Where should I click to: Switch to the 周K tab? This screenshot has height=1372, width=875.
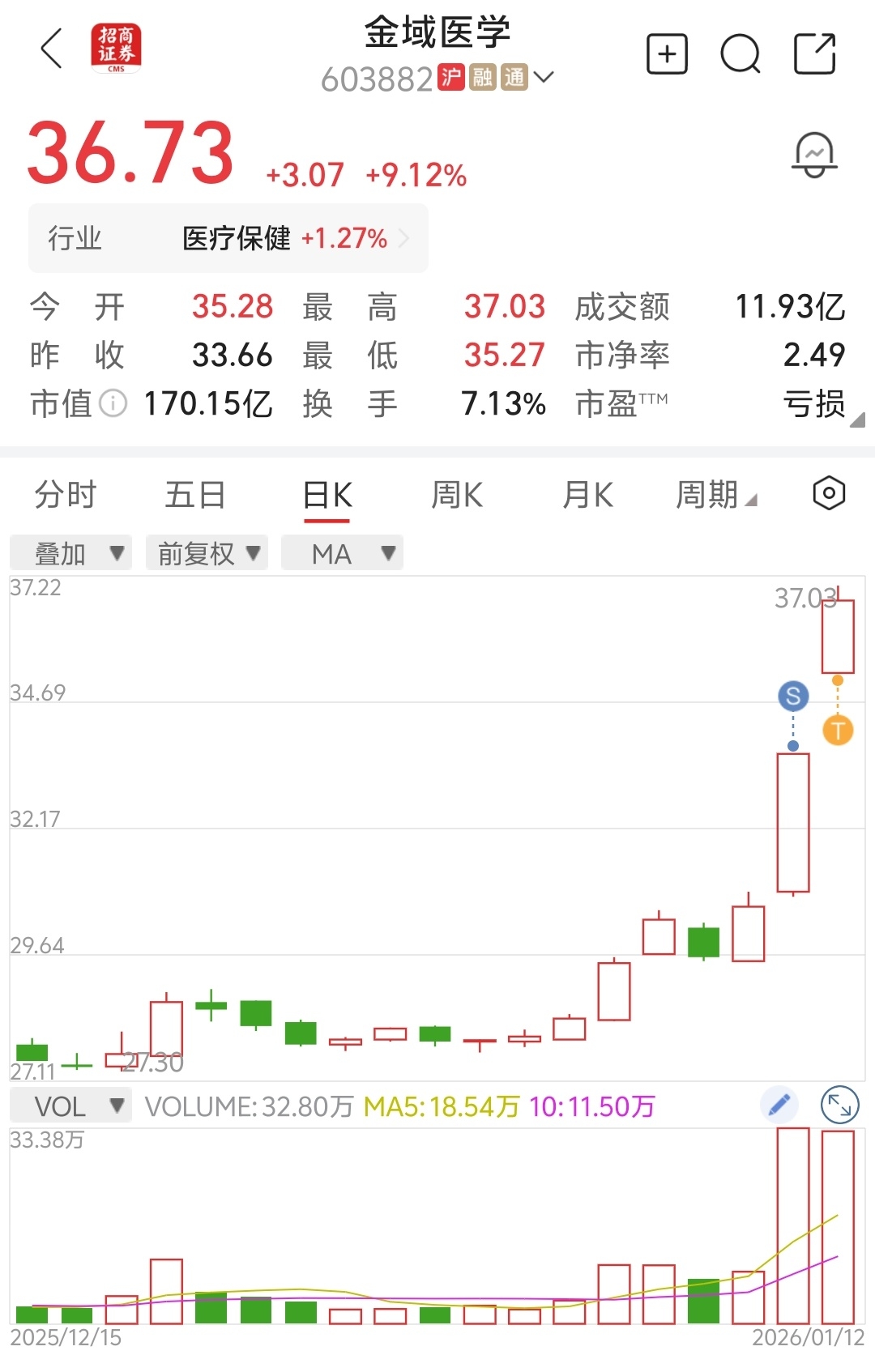(457, 494)
